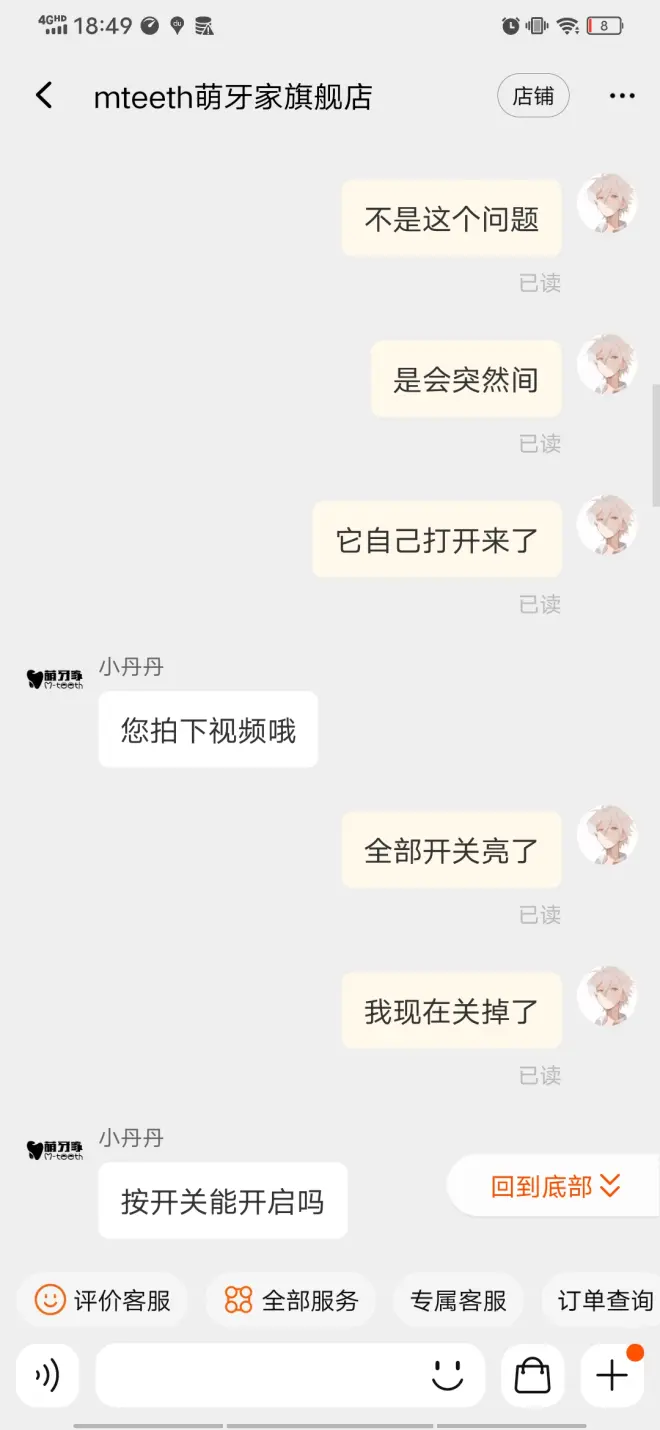Tap the 专属客服 chip

(458, 1300)
